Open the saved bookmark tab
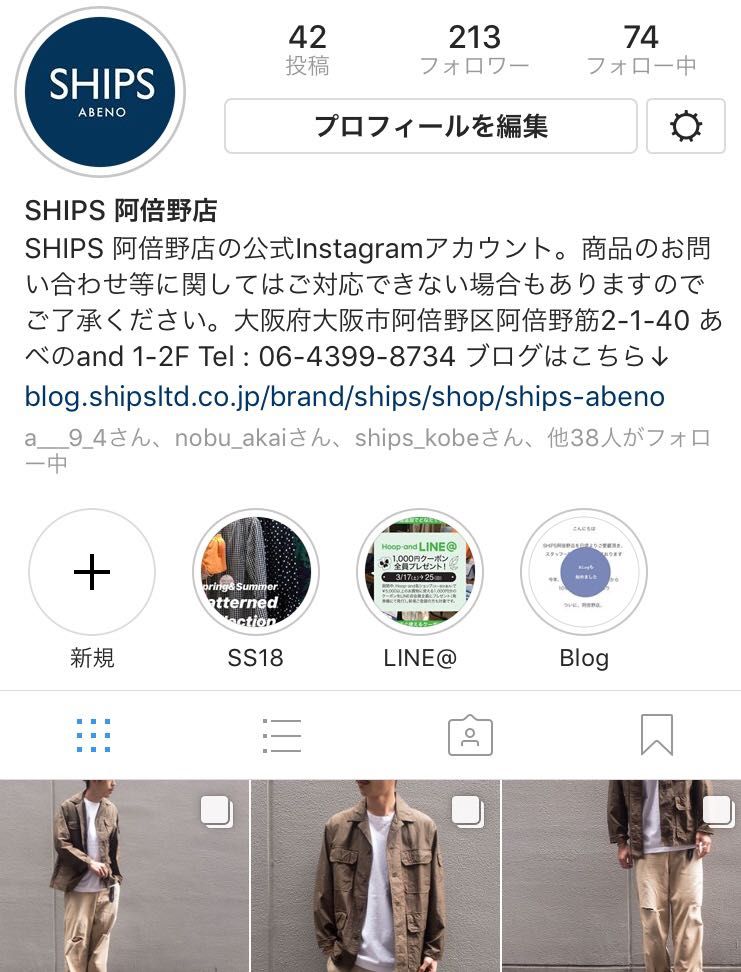The image size is (741, 972). (656, 735)
